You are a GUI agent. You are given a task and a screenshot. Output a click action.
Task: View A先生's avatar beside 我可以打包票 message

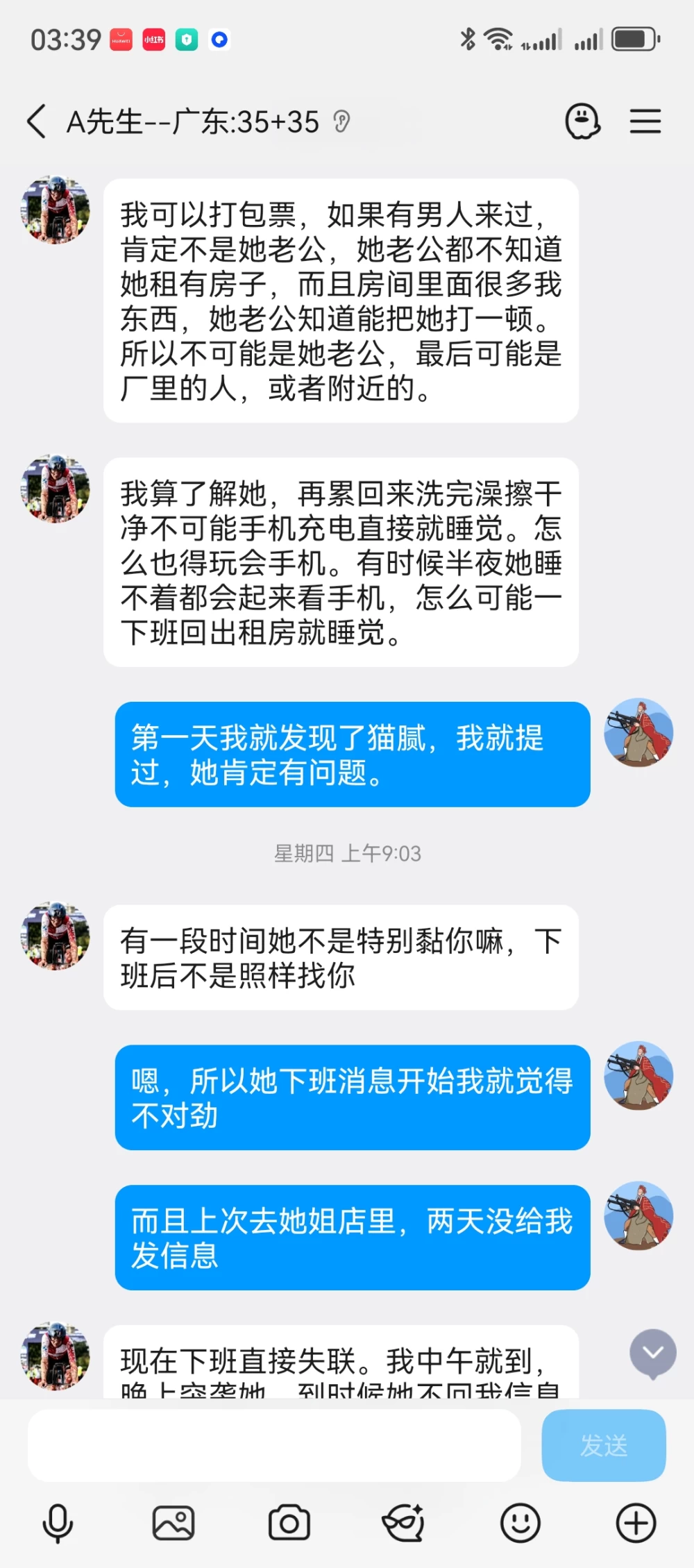point(56,210)
